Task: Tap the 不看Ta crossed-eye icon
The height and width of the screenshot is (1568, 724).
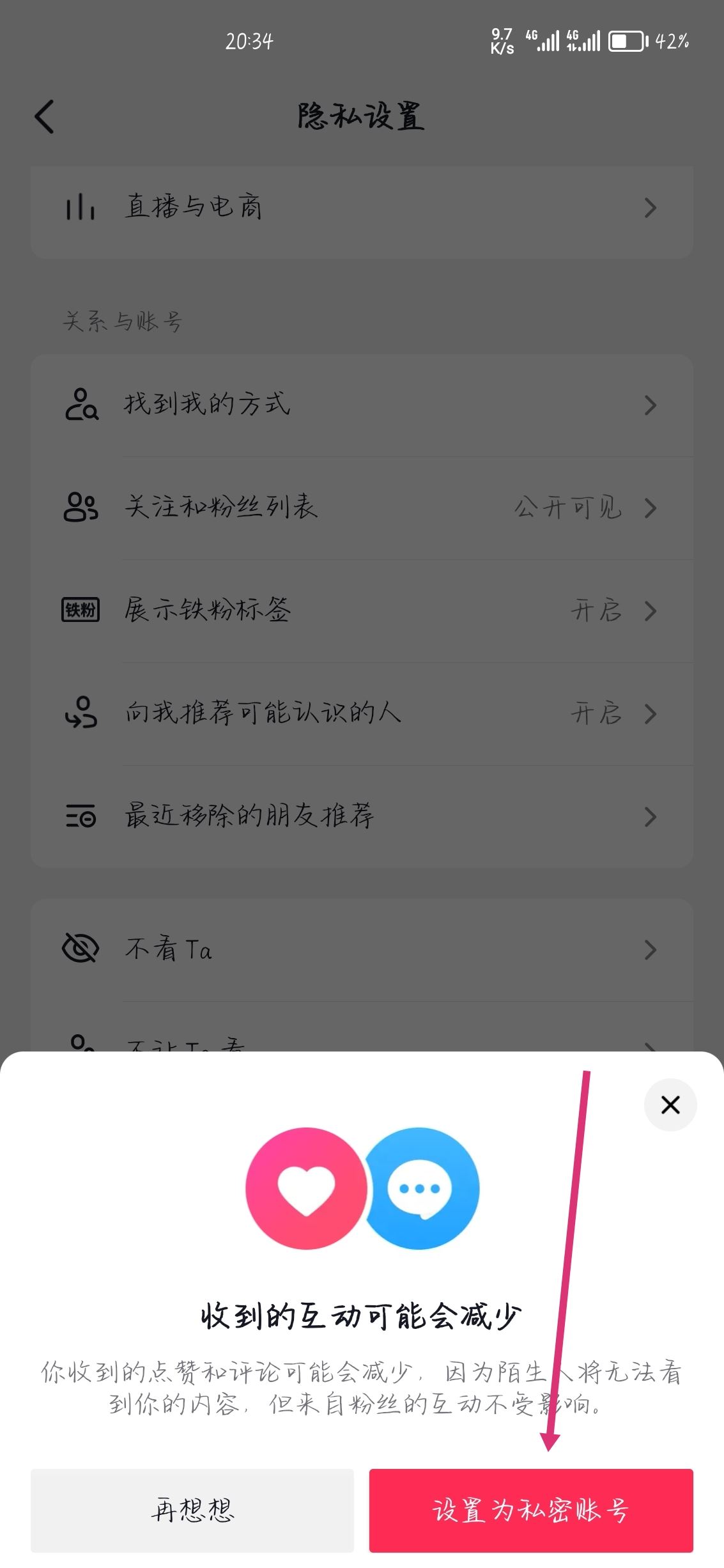Action: [x=81, y=949]
